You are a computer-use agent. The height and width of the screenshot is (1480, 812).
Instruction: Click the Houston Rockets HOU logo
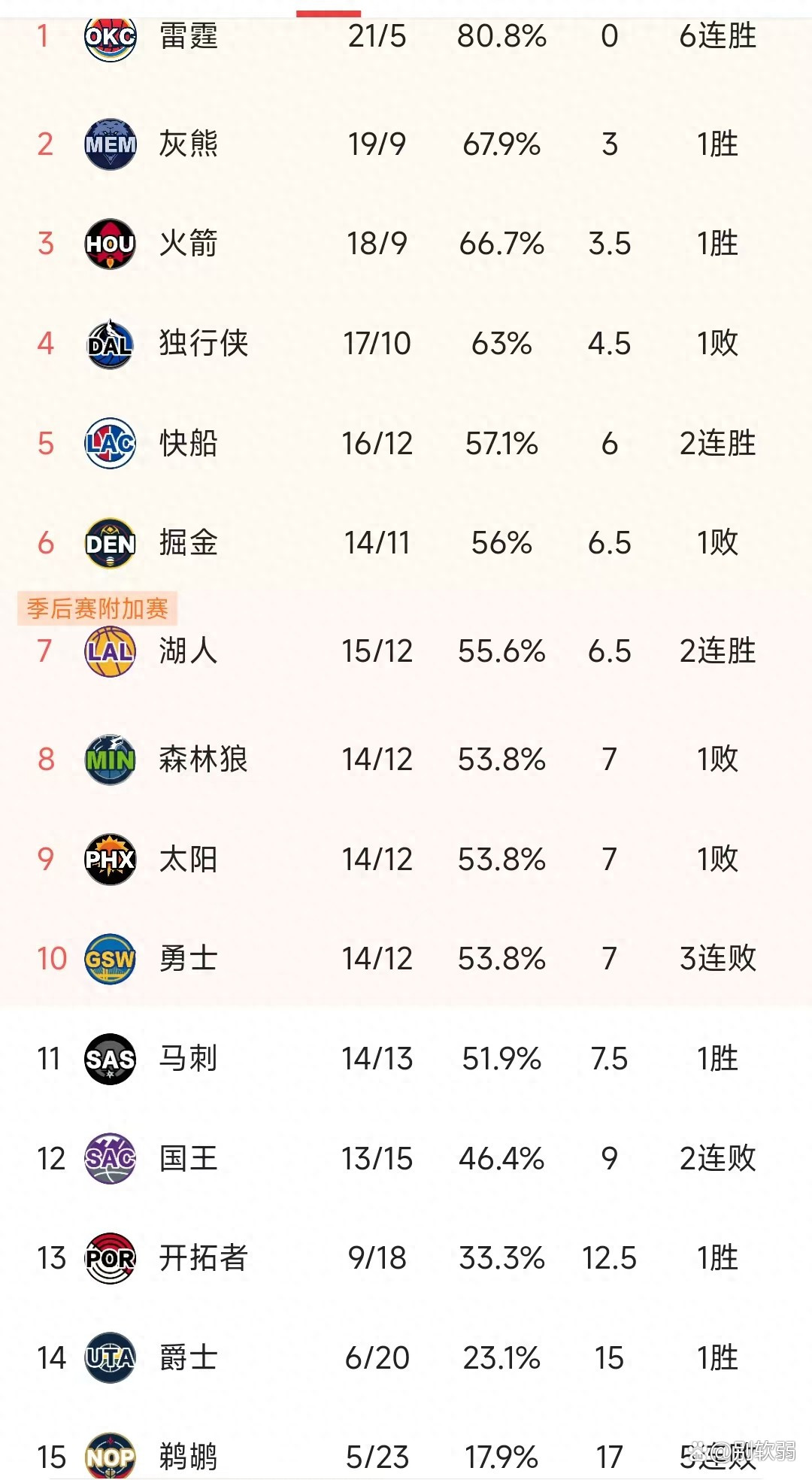point(111,244)
